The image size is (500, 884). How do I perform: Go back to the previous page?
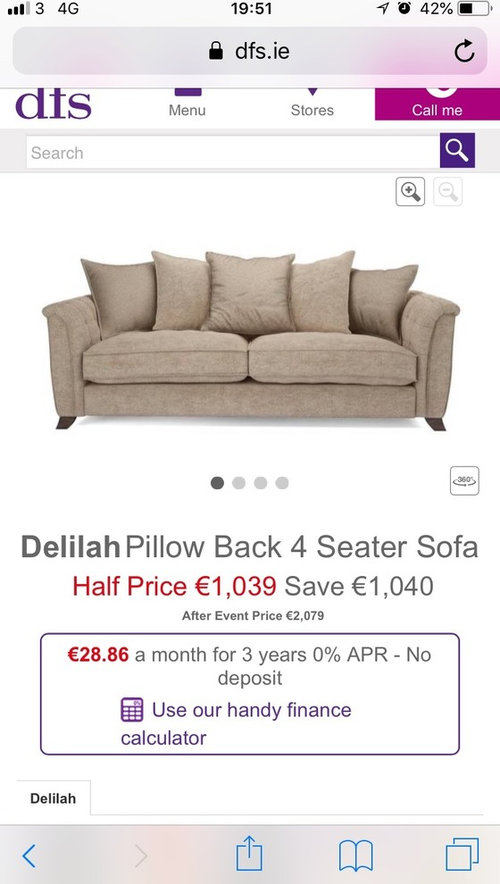[x=29, y=856]
